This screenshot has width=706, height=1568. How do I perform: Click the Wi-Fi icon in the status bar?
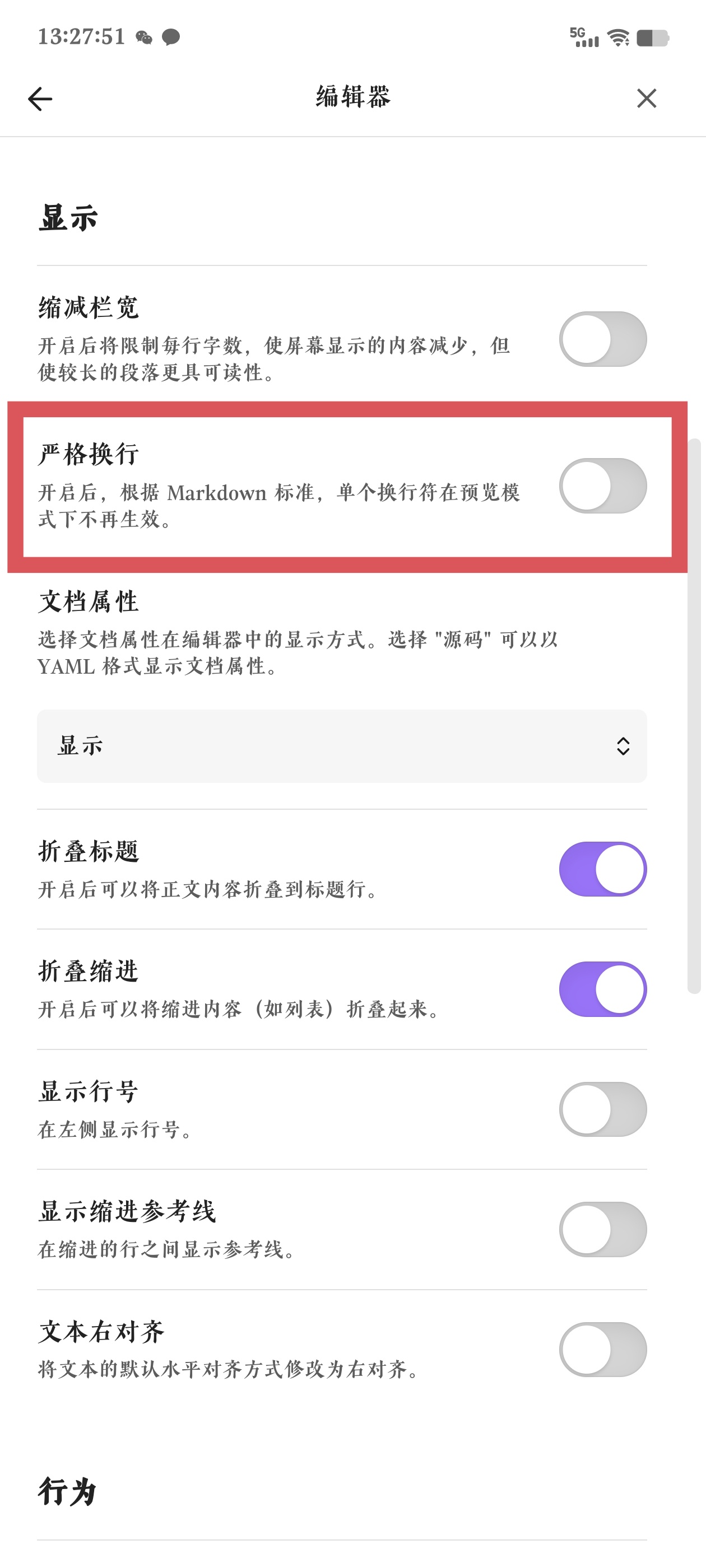[x=616, y=38]
